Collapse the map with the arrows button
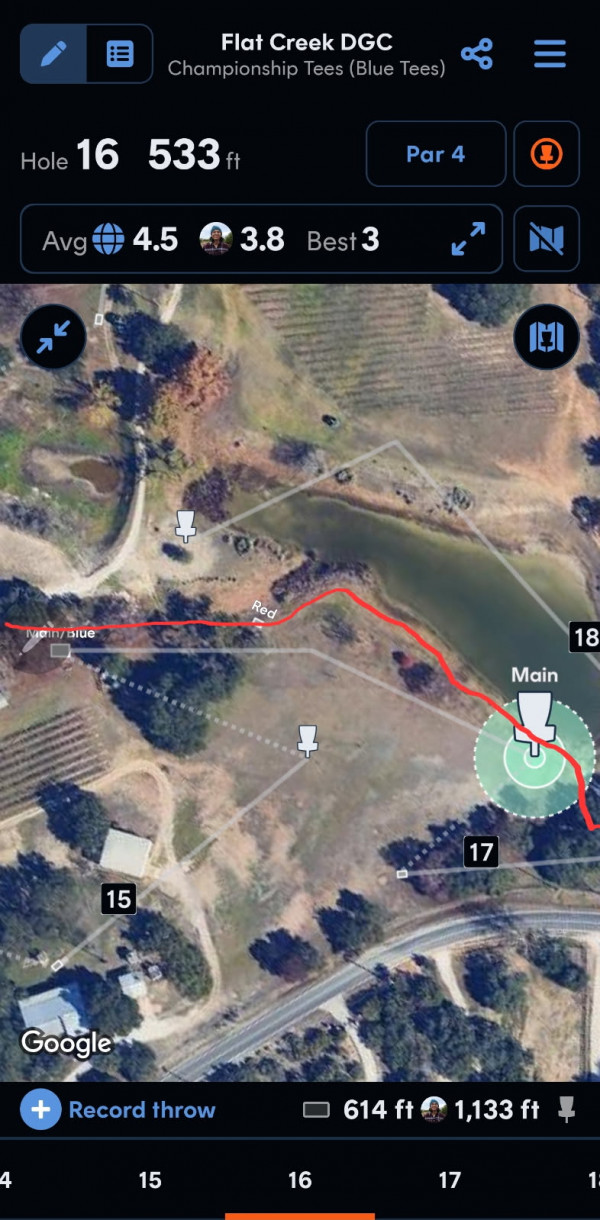The width and height of the screenshot is (600, 1220). pyautogui.click(x=54, y=339)
